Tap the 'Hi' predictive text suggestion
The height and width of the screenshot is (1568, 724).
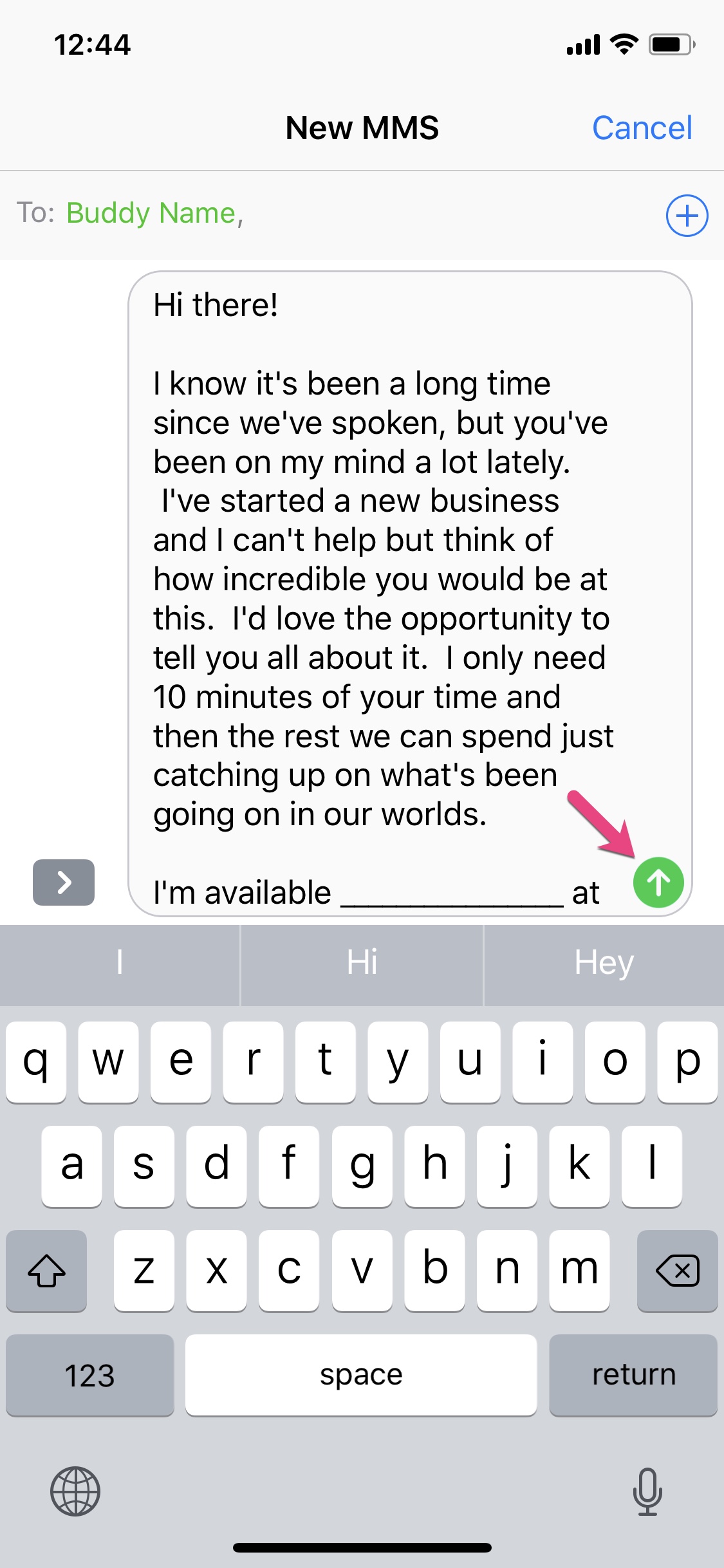(x=362, y=963)
